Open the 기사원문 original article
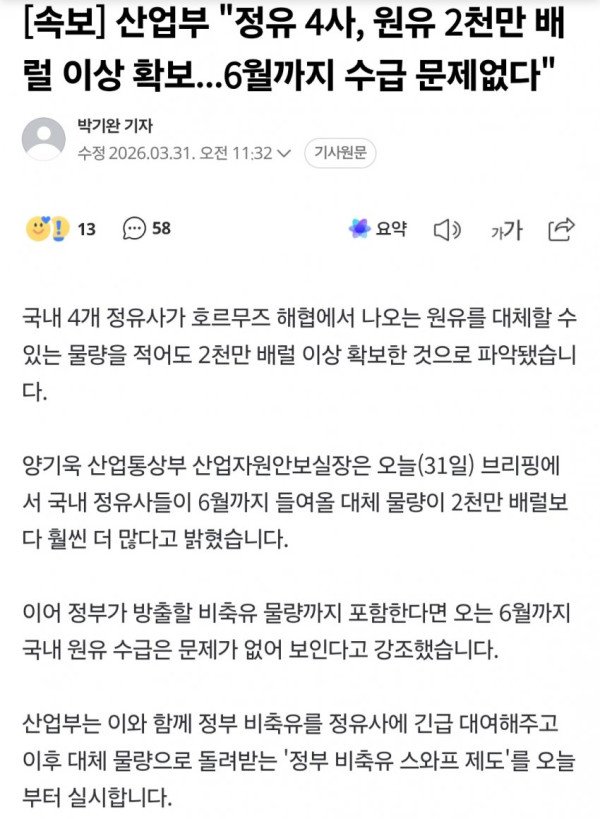Screen dimensions: 600x819 point(340,153)
